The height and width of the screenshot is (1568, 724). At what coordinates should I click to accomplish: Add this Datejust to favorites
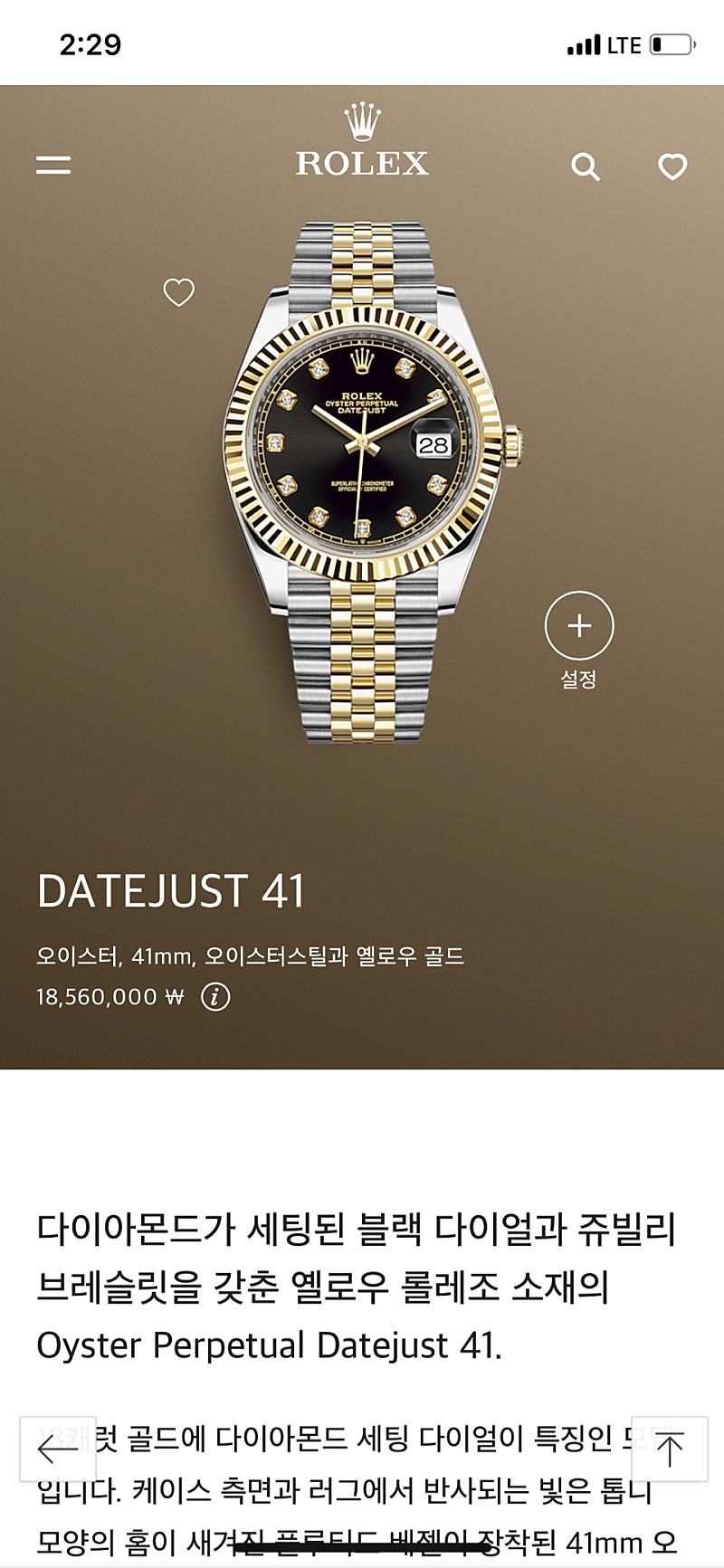pyautogui.click(x=178, y=292)
